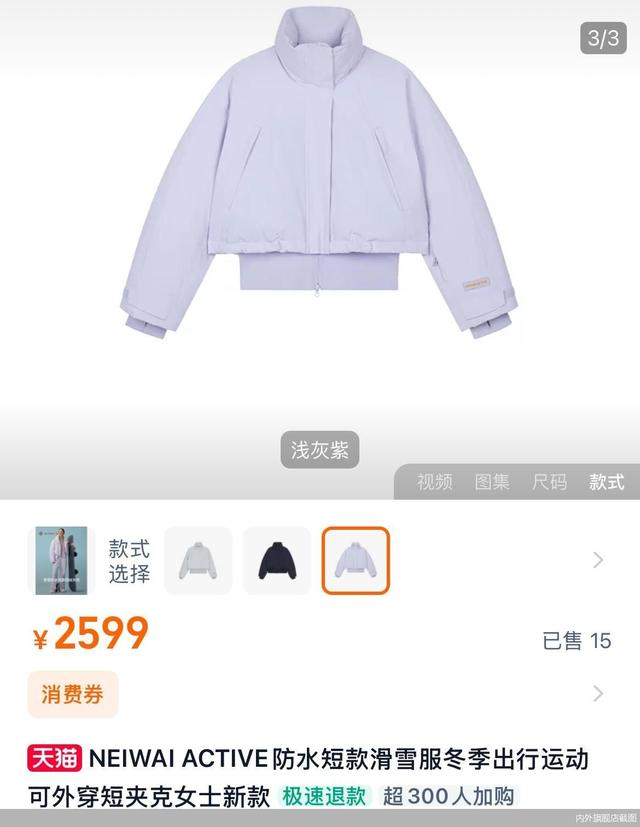Tap the 极速退款 refund tag
640x827 pixels.
pos(325,796)
